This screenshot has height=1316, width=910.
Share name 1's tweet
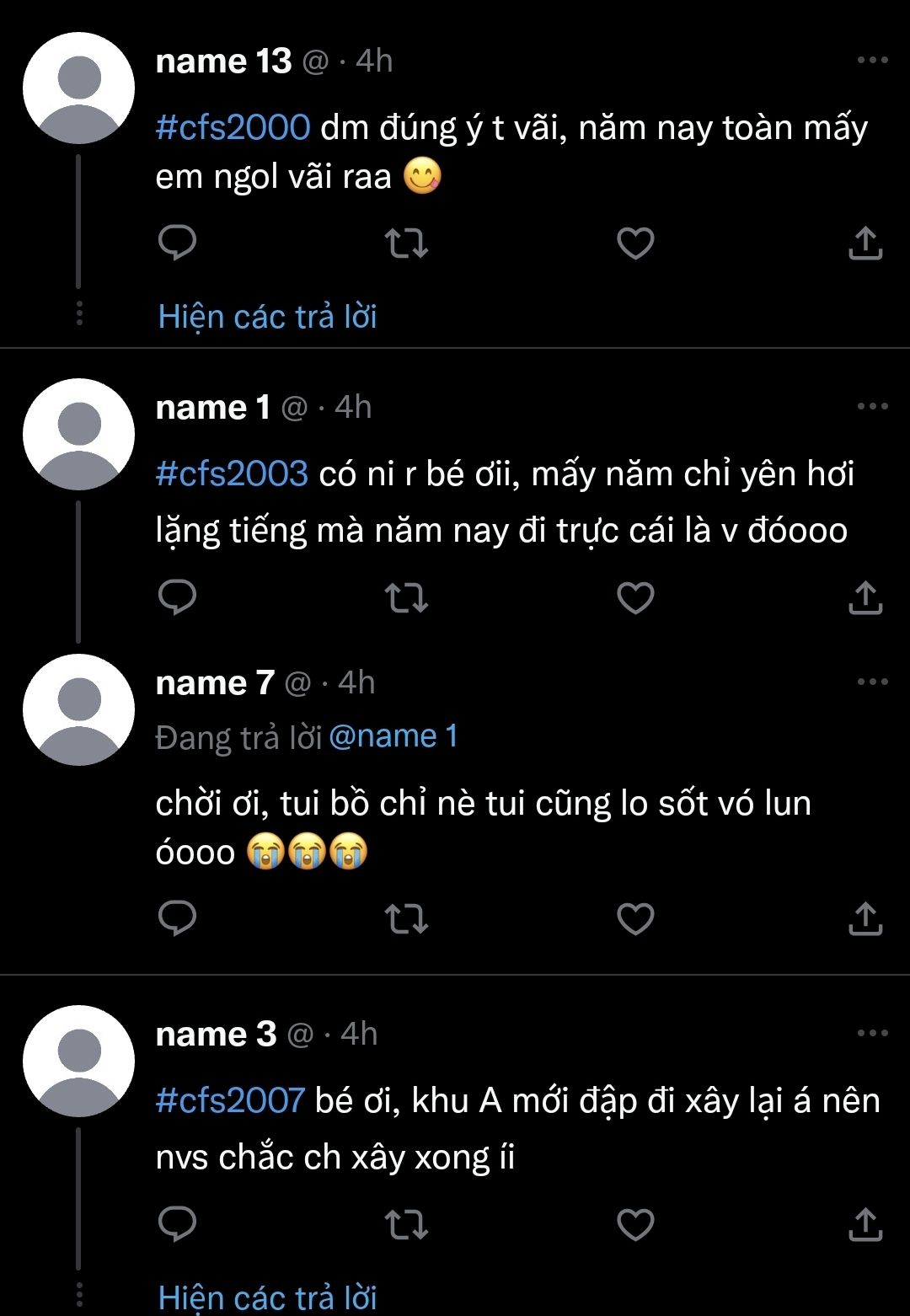pyautogui.click(x=864, y=597)
